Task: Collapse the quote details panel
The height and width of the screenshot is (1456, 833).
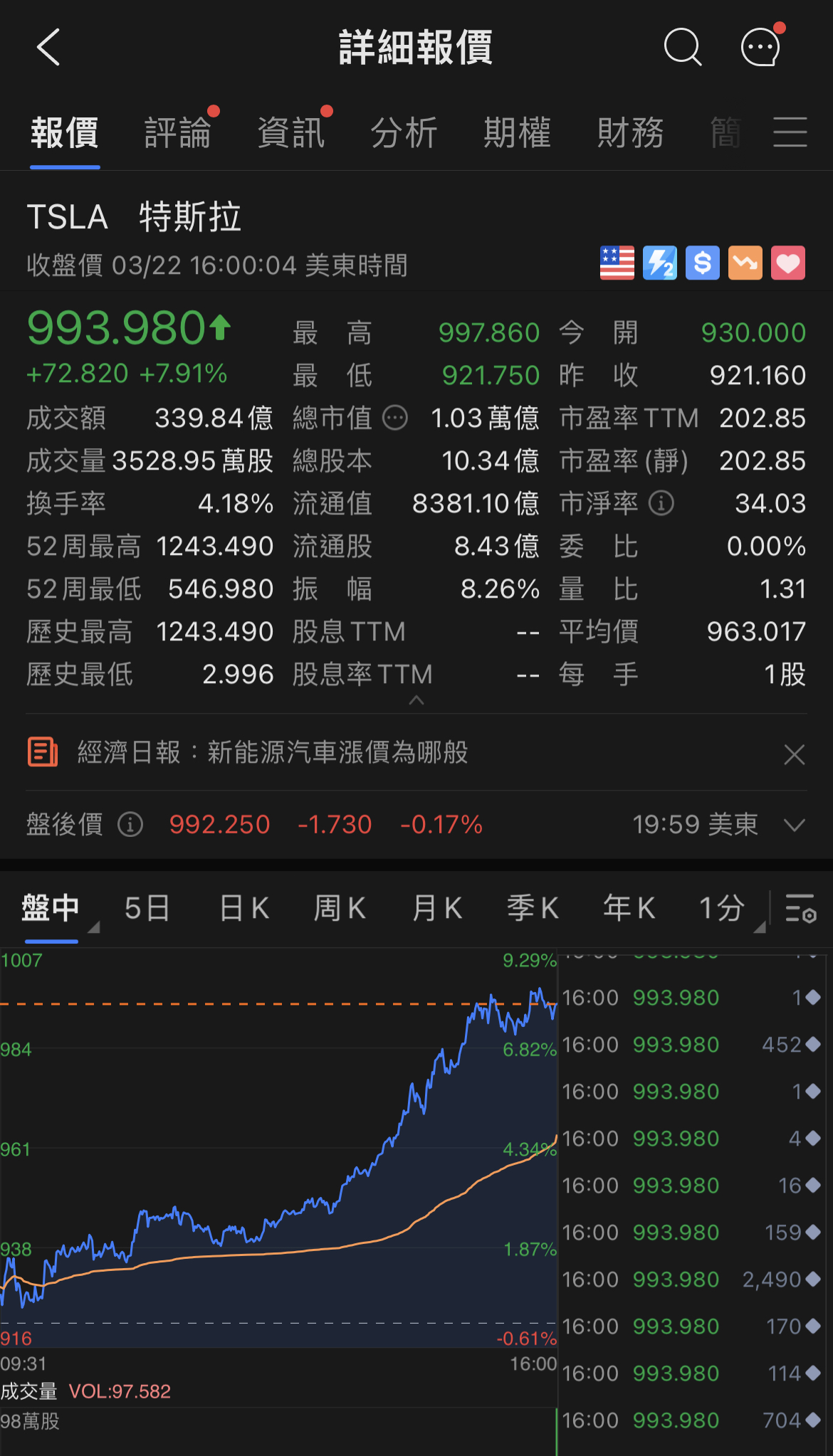Action: [x=416, y=700]
